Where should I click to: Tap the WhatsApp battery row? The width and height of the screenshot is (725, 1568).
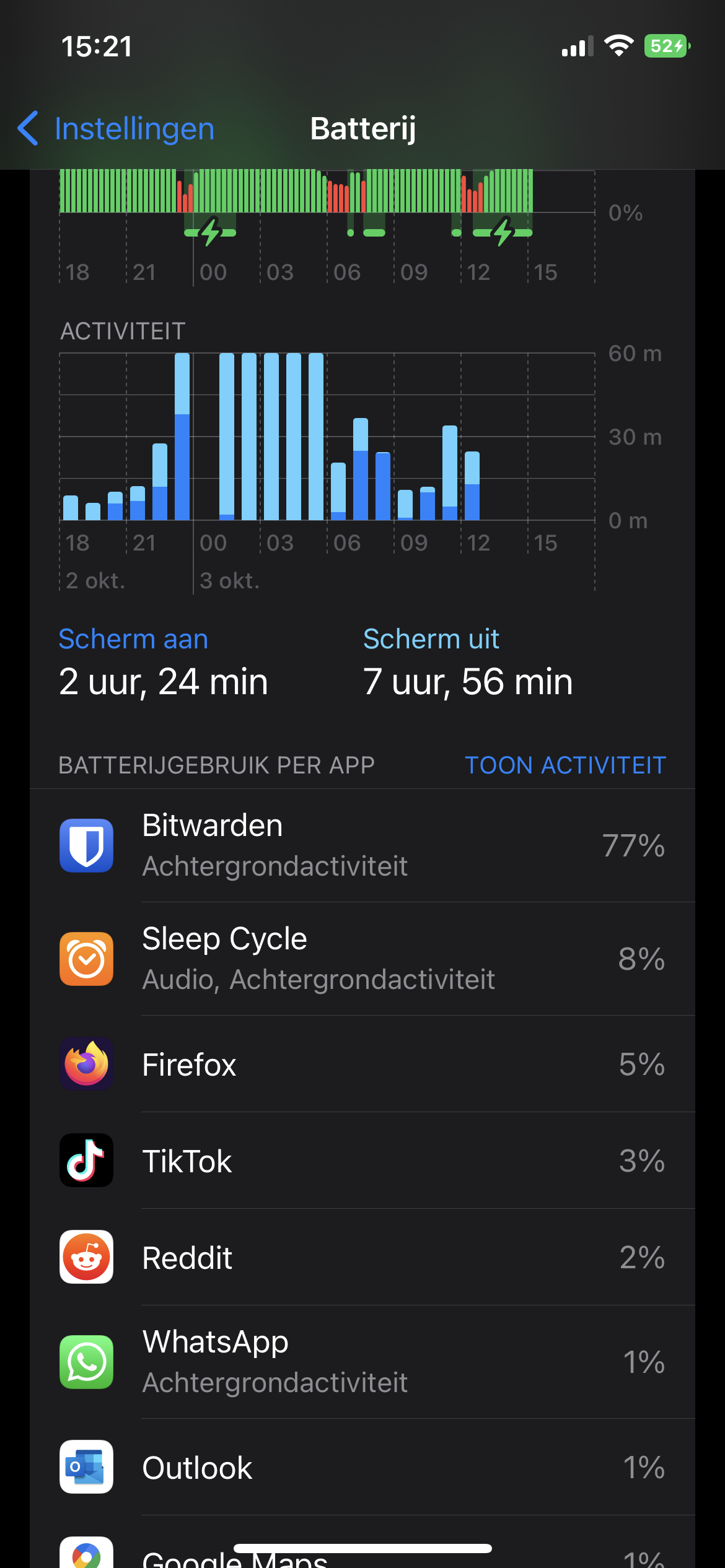362,1362
